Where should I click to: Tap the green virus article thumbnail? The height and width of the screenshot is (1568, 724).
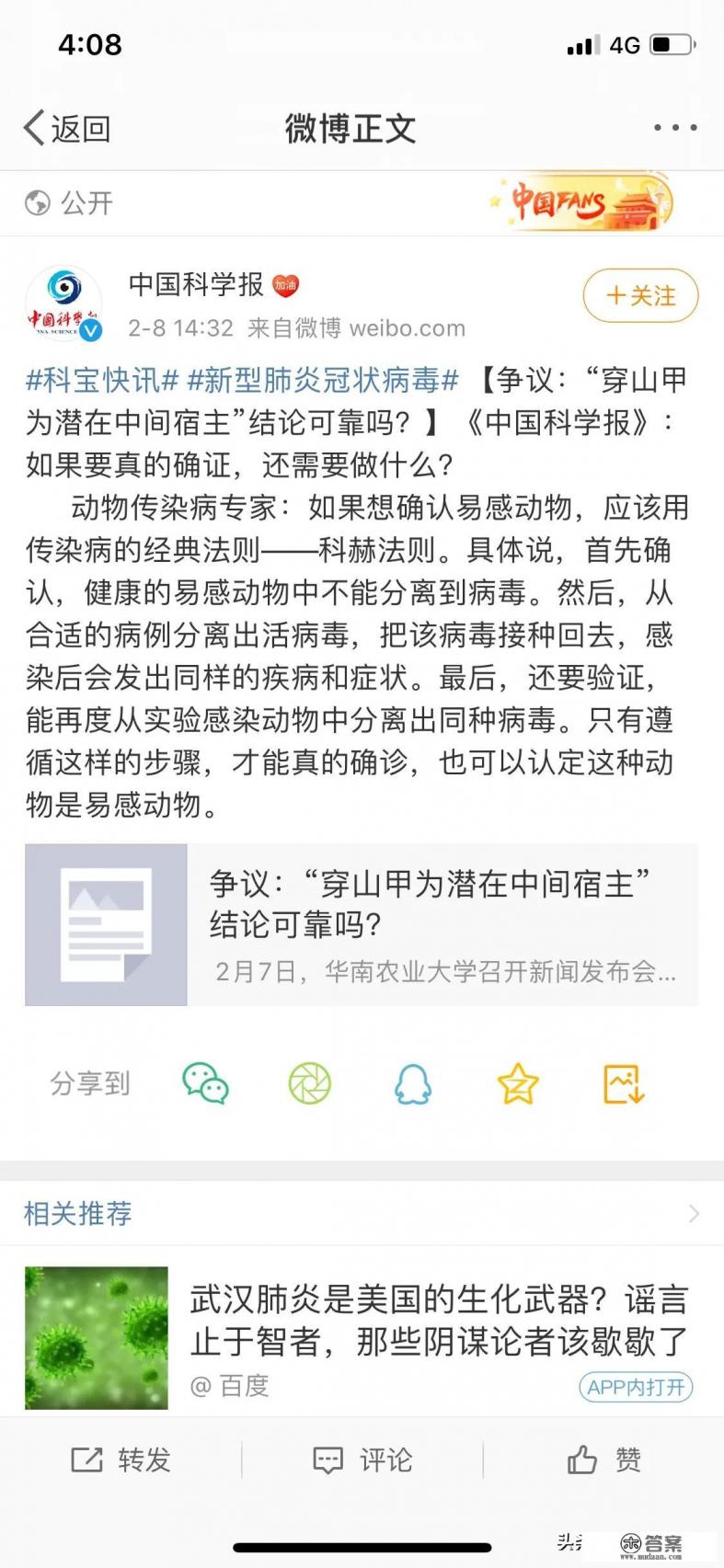point(96,1338)
